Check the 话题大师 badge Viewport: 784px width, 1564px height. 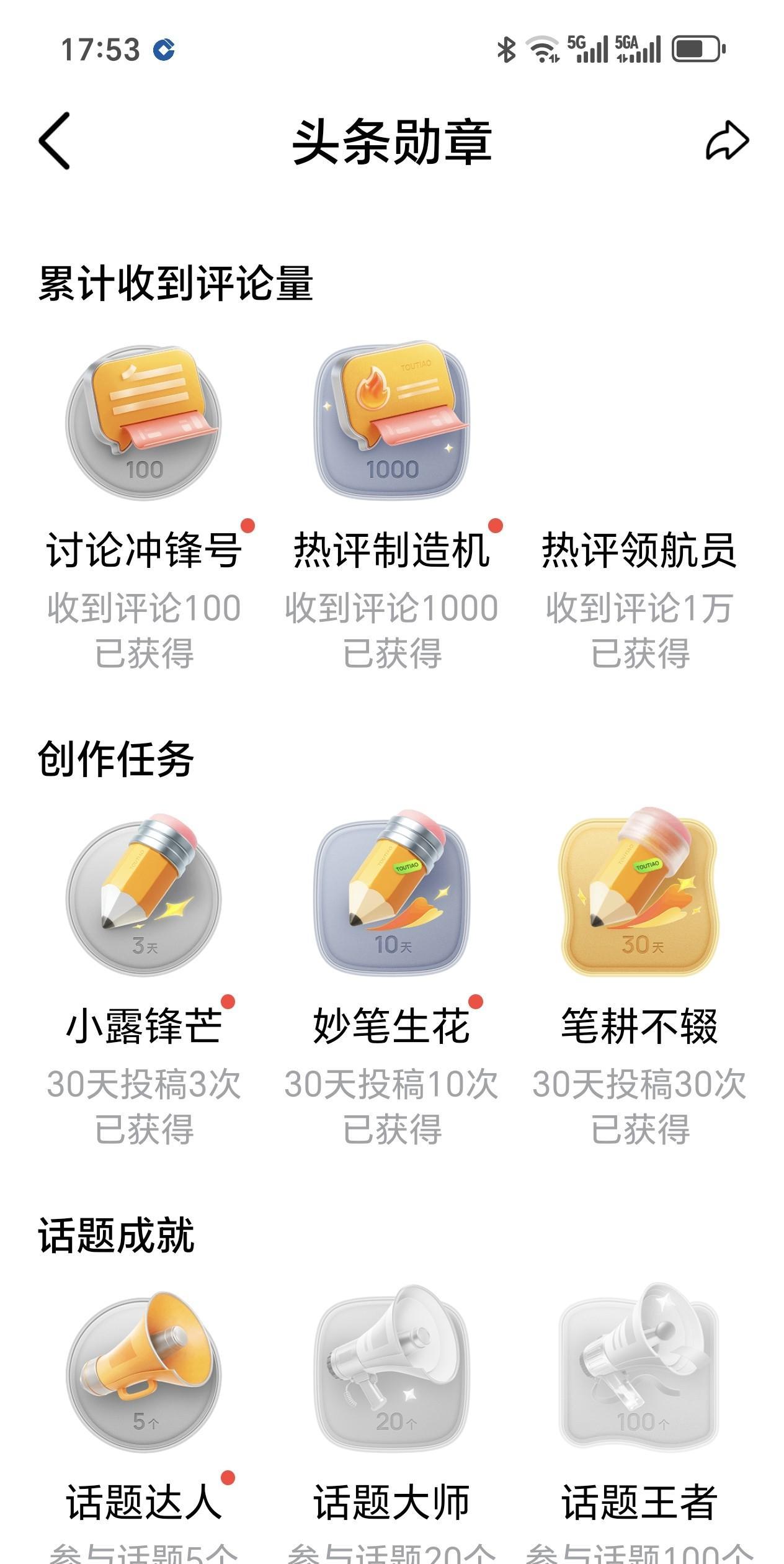[392, 1370]
